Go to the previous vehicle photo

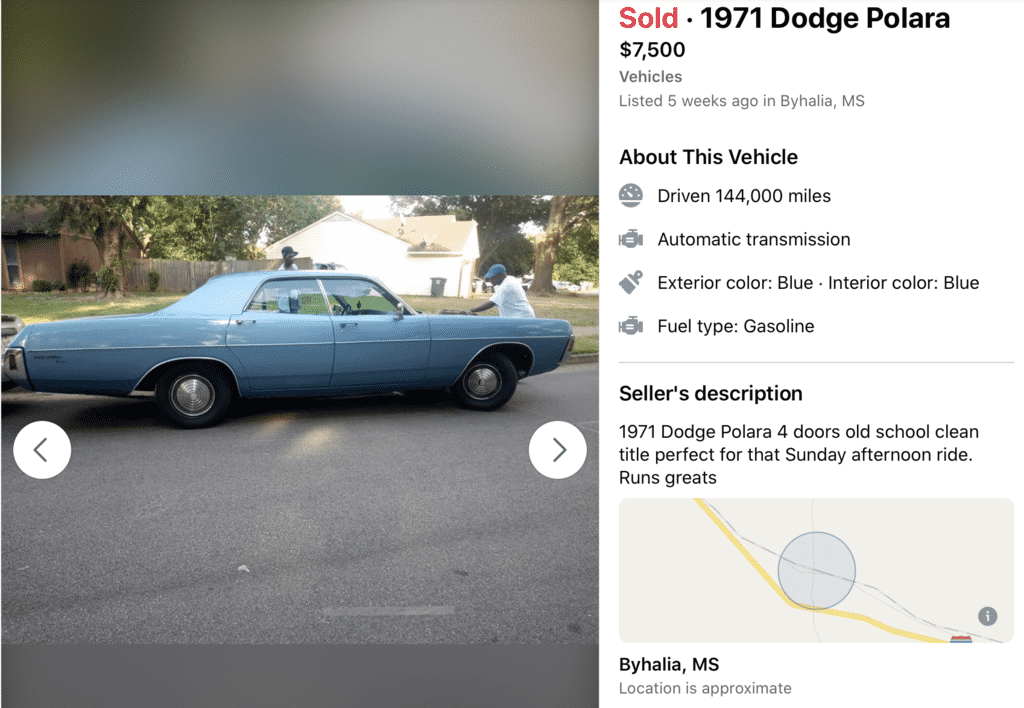(x=42, y=450)
